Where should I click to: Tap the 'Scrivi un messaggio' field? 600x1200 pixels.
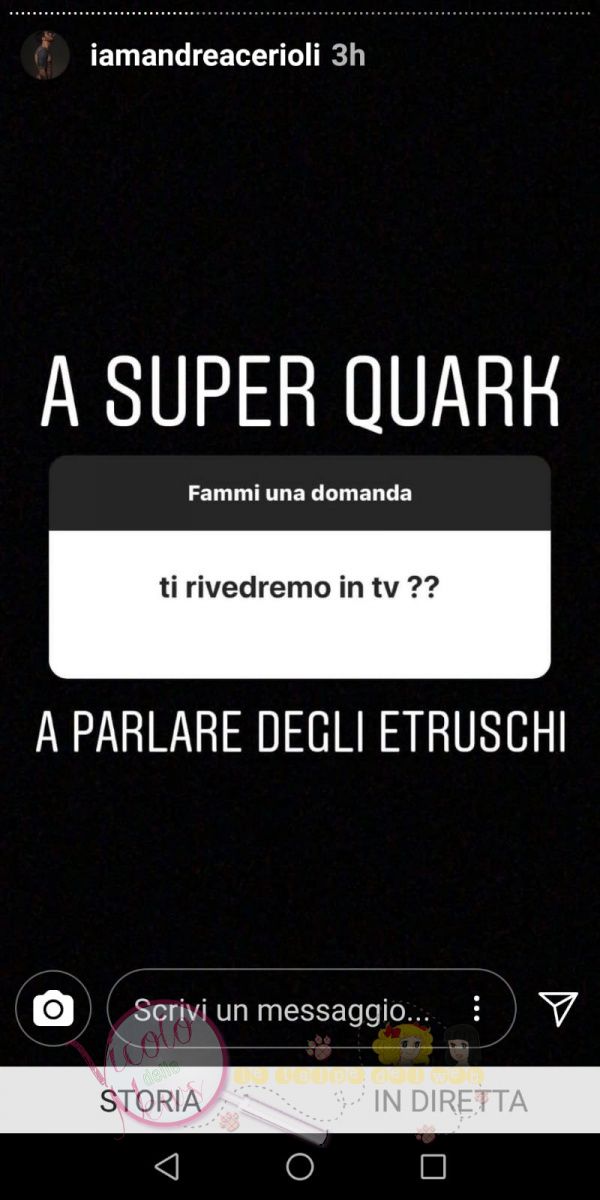[285, 1009]
